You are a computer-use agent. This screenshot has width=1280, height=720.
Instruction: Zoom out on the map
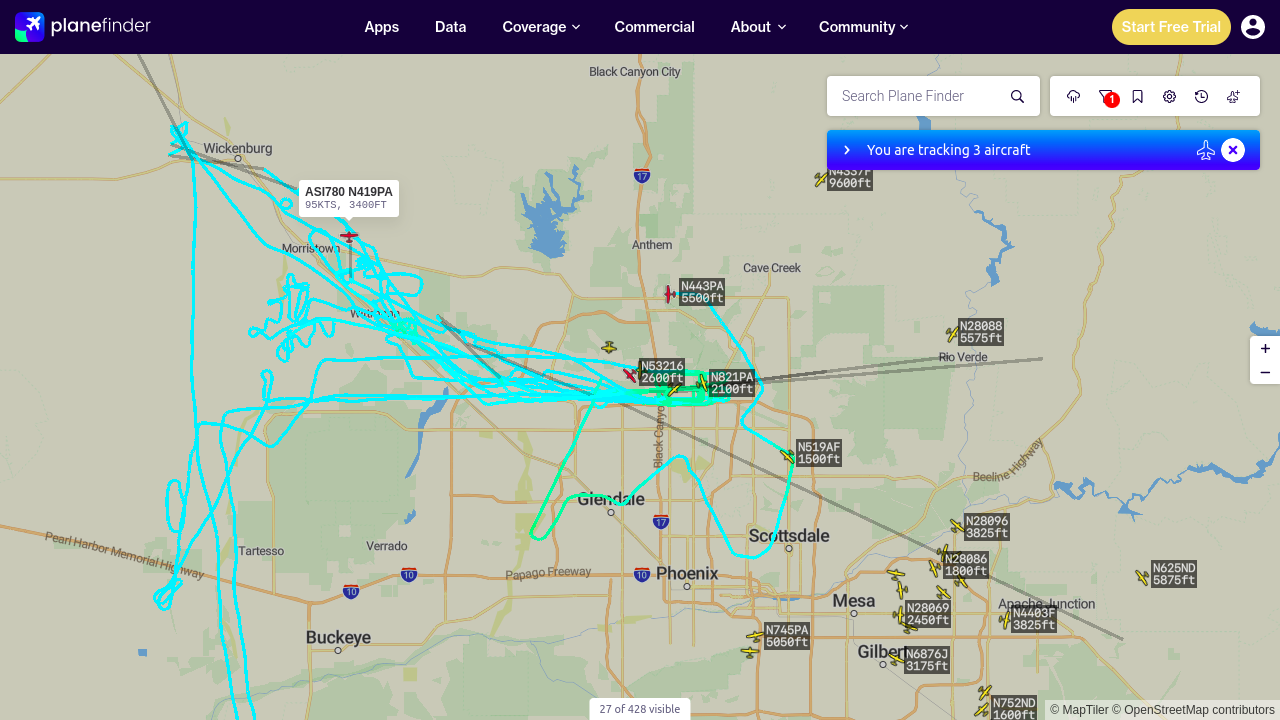click(x=1265, y=373)
